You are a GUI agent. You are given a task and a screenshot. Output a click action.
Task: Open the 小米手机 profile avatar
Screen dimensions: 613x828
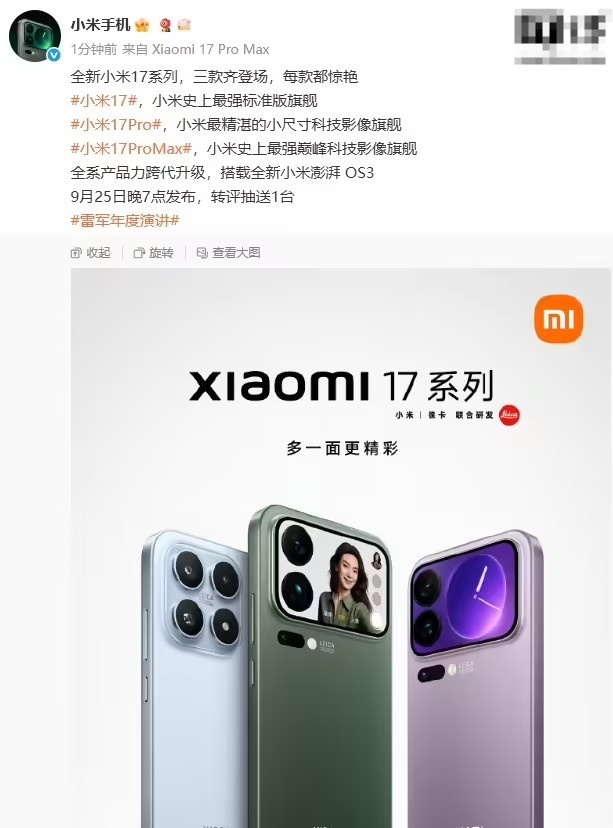click(x=35, y=36)
